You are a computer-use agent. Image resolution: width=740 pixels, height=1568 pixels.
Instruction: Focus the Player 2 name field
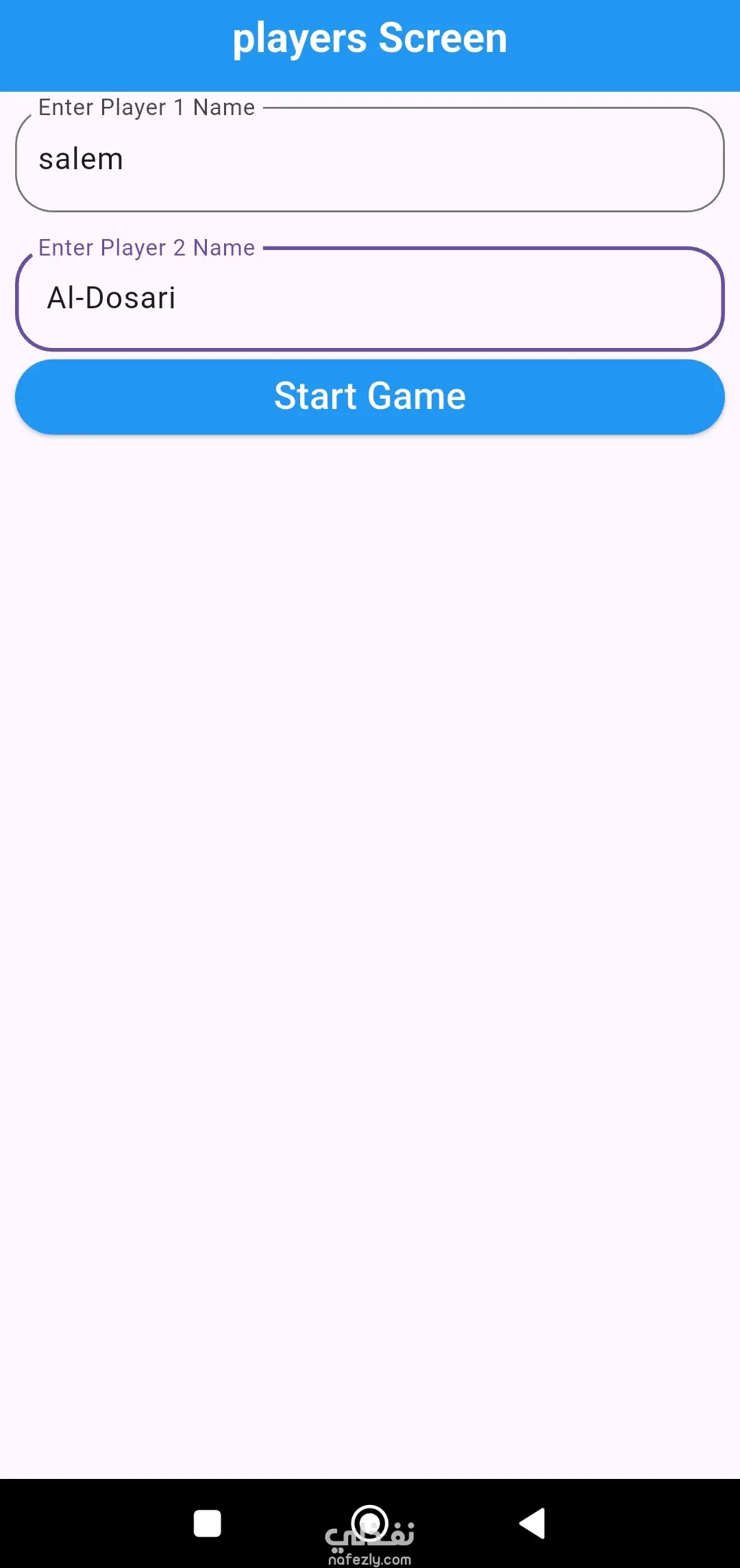point(370,299)
